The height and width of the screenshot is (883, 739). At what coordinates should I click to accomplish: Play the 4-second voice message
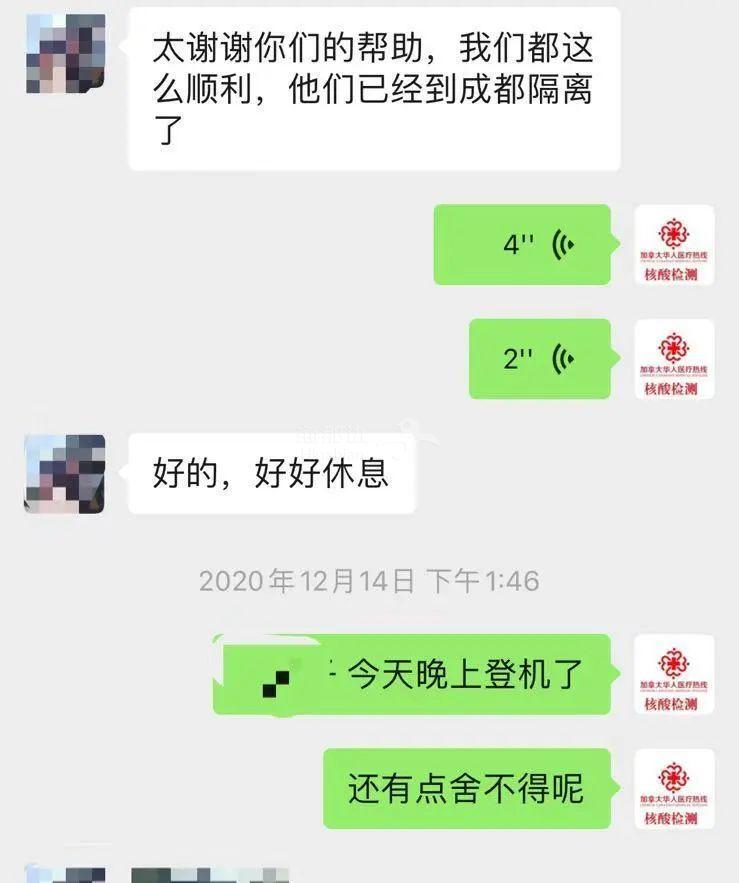pyautogui.click(x=521, y=245)
